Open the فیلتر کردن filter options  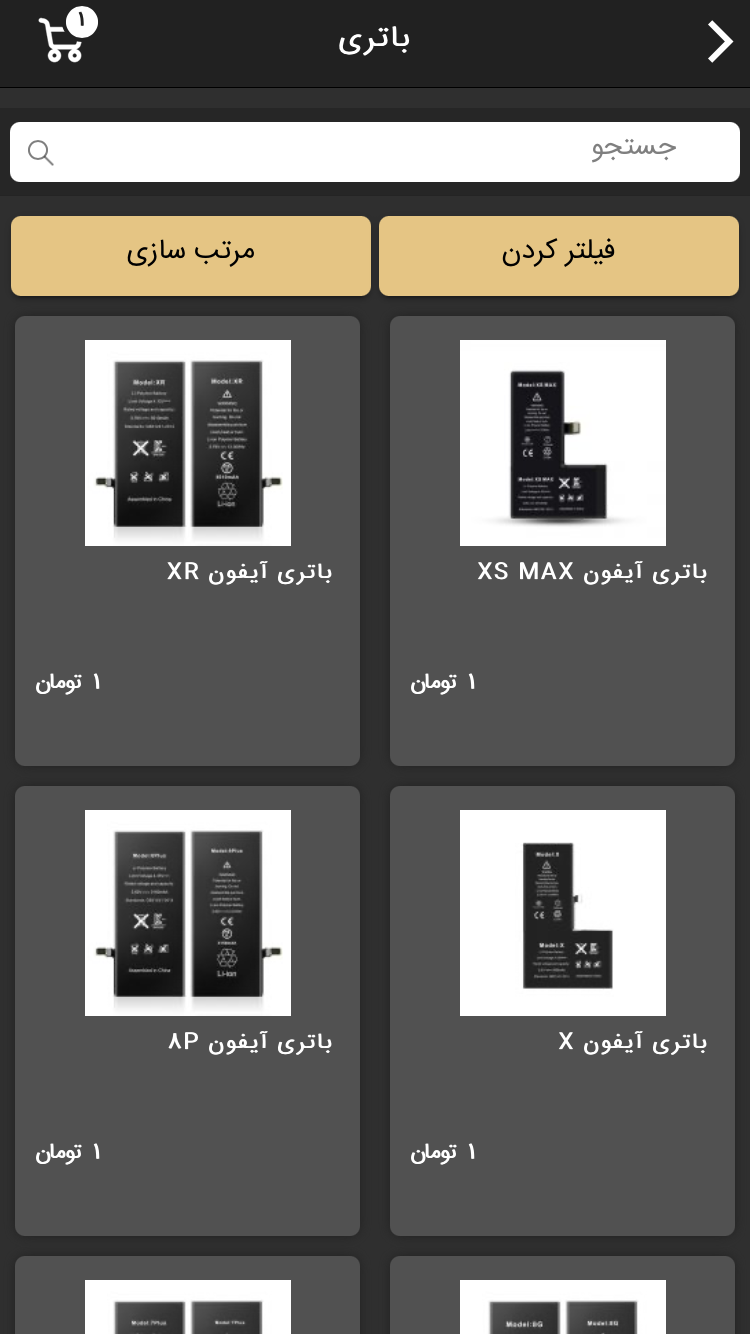tap(559, 256)
